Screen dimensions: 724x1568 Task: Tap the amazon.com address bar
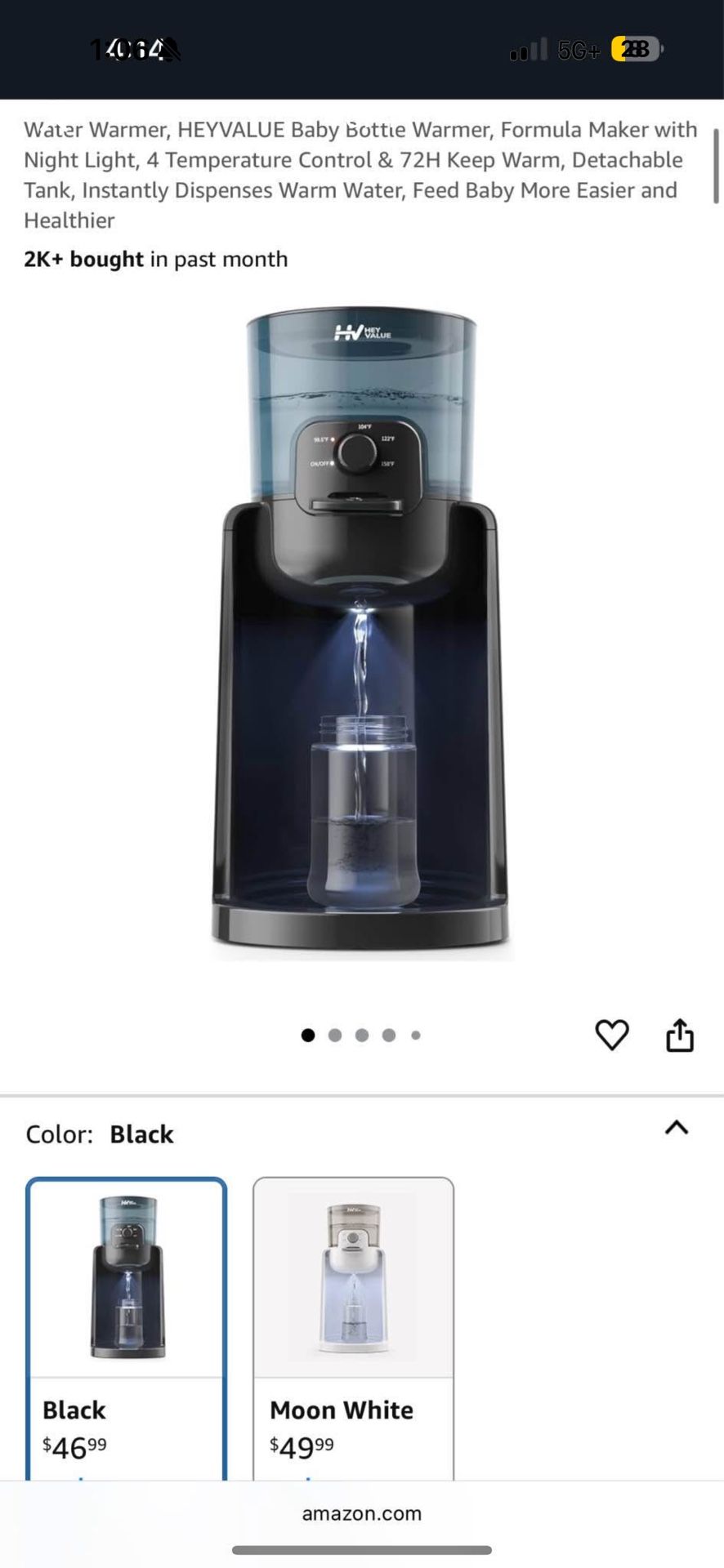point(362,1513)
